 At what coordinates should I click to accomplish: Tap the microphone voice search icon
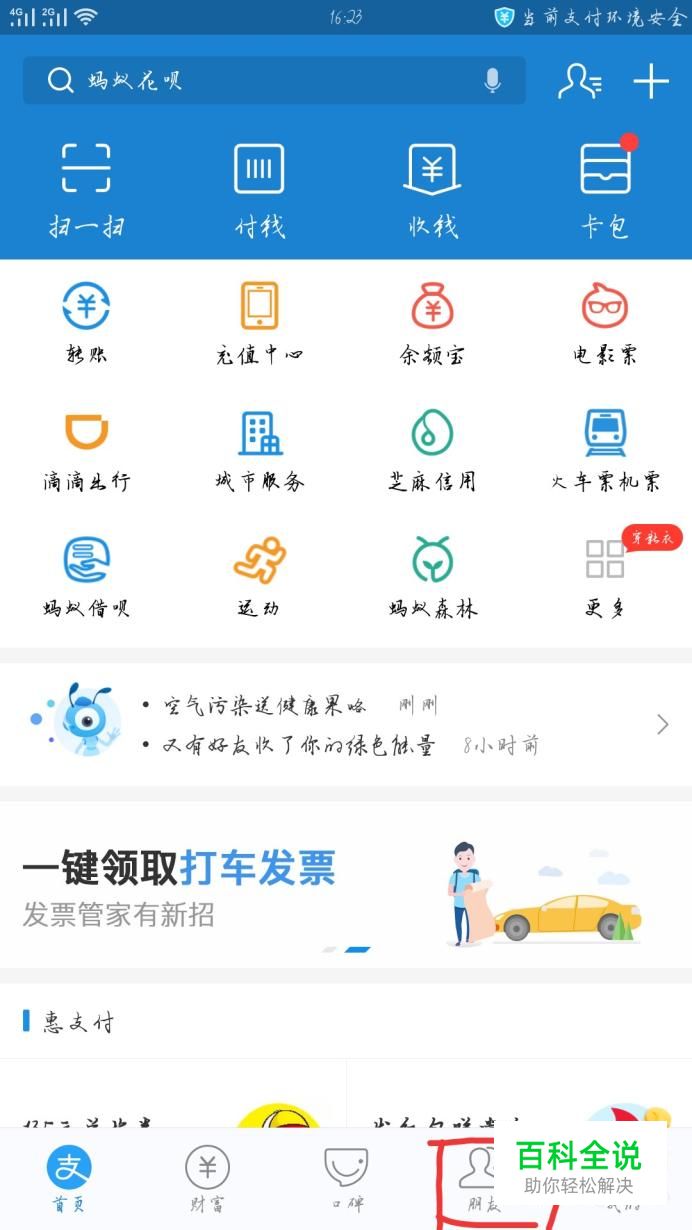[492, 81]
